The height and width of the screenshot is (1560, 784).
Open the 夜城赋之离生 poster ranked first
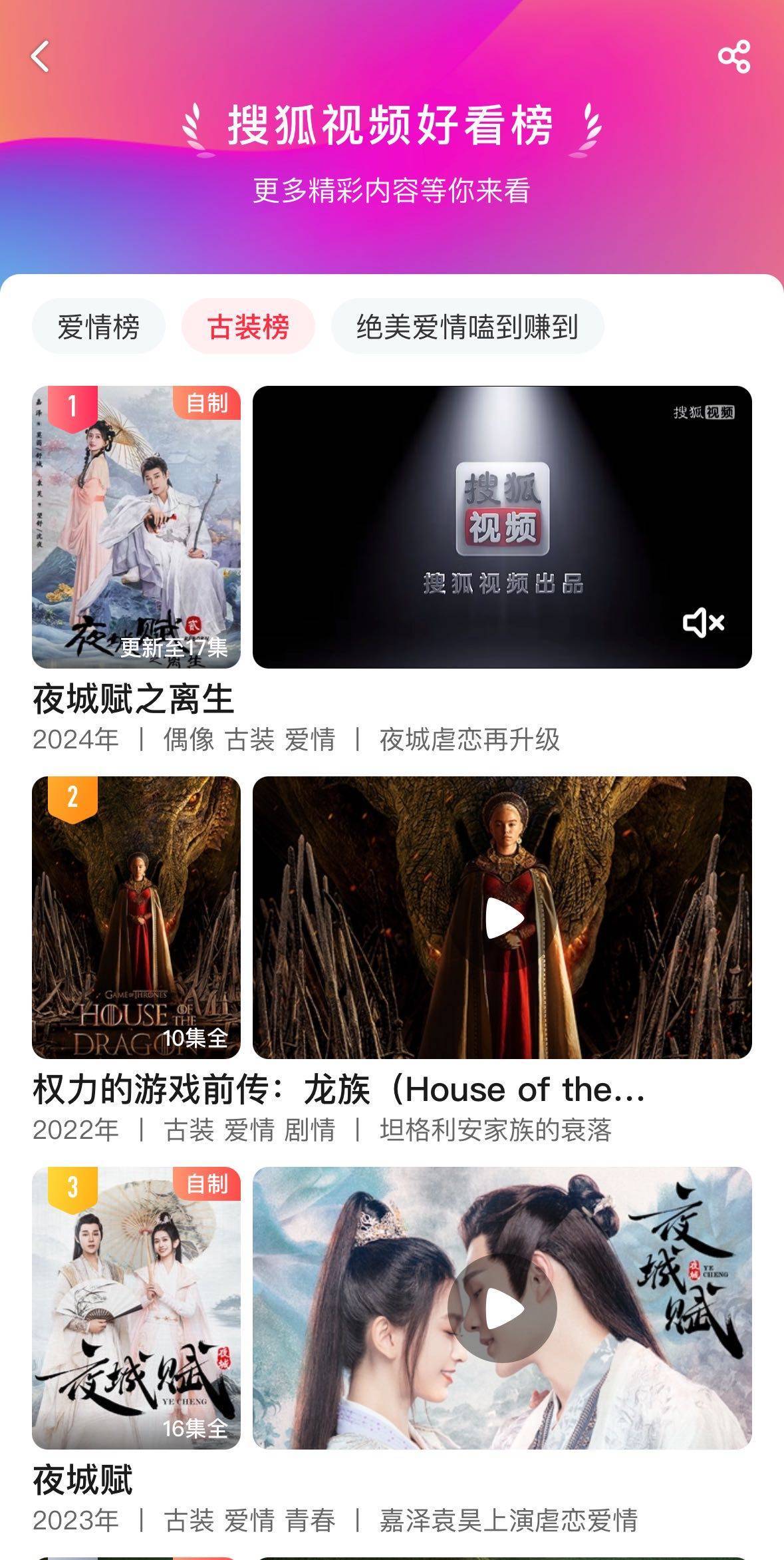(x=136, y=527)
